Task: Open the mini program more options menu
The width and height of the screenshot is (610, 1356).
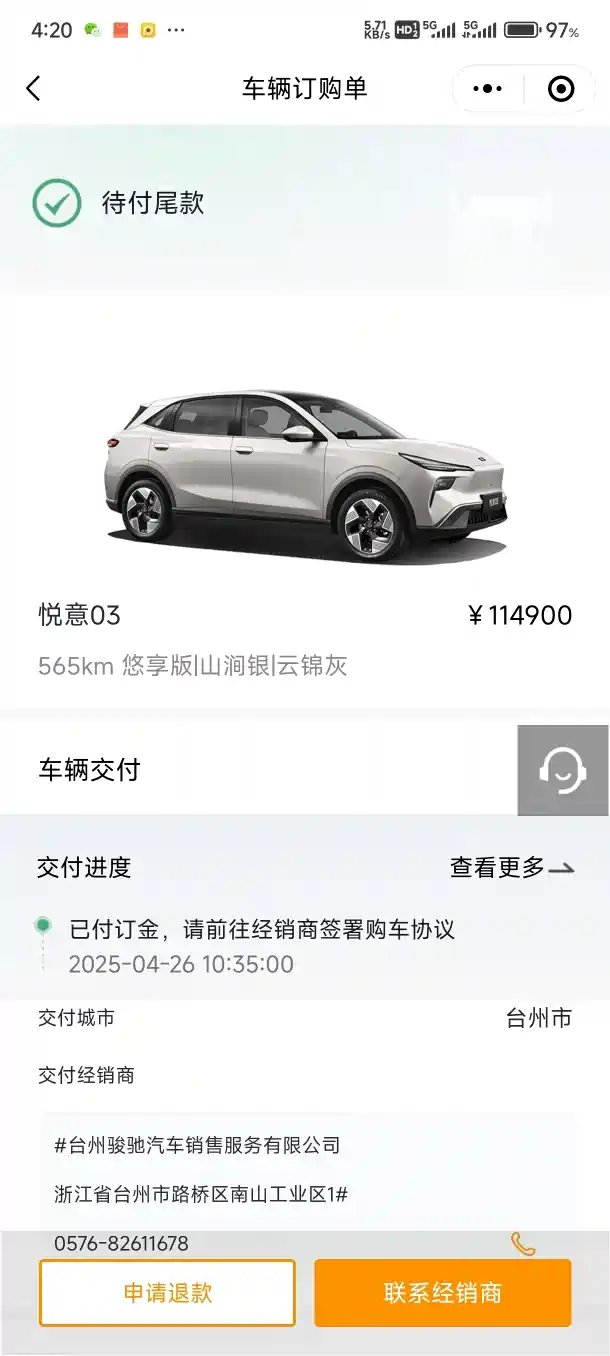Action: [487, 89]
